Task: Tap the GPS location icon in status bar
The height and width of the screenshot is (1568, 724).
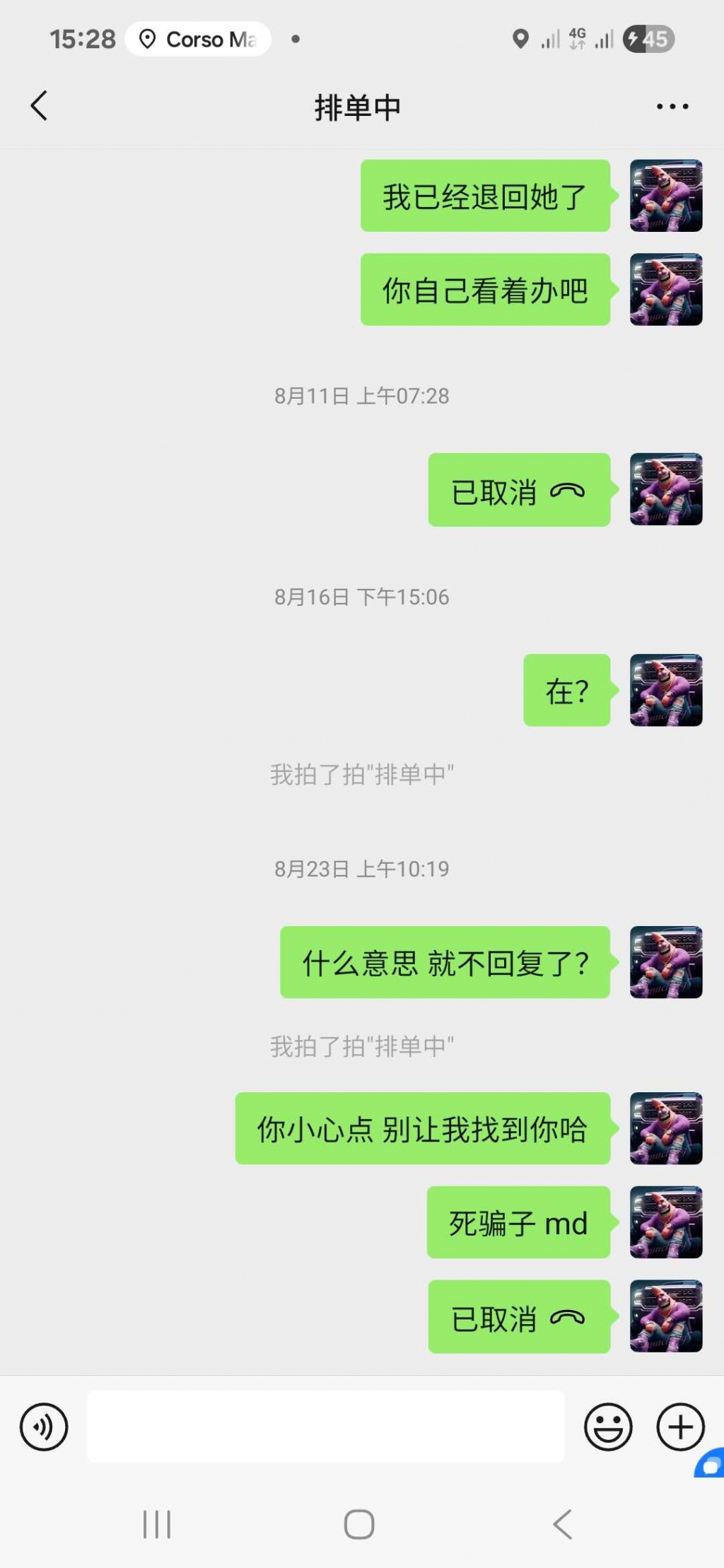Action: (x=520, y=39)
